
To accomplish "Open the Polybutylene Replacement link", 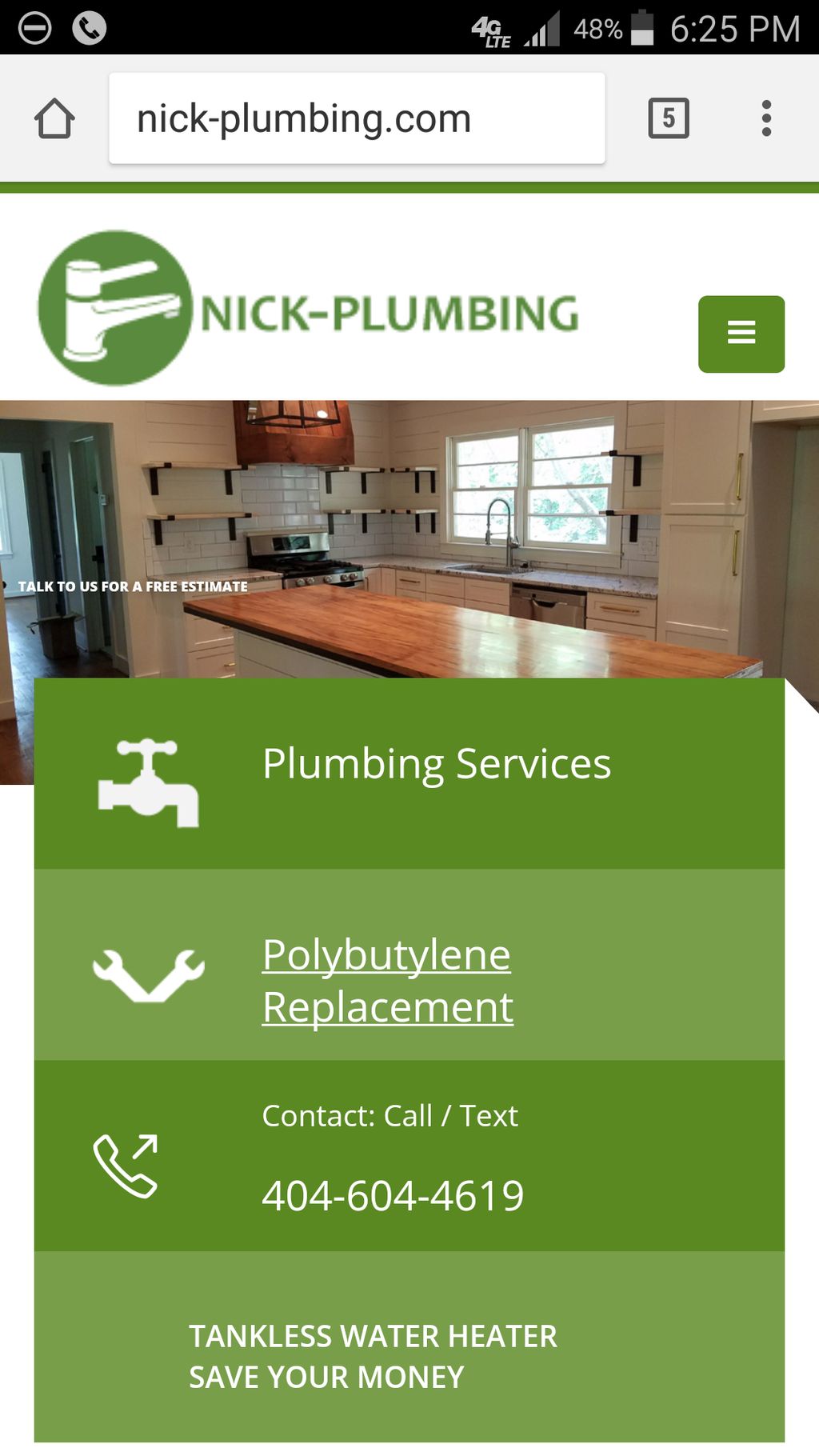I will tap(387, 980).
